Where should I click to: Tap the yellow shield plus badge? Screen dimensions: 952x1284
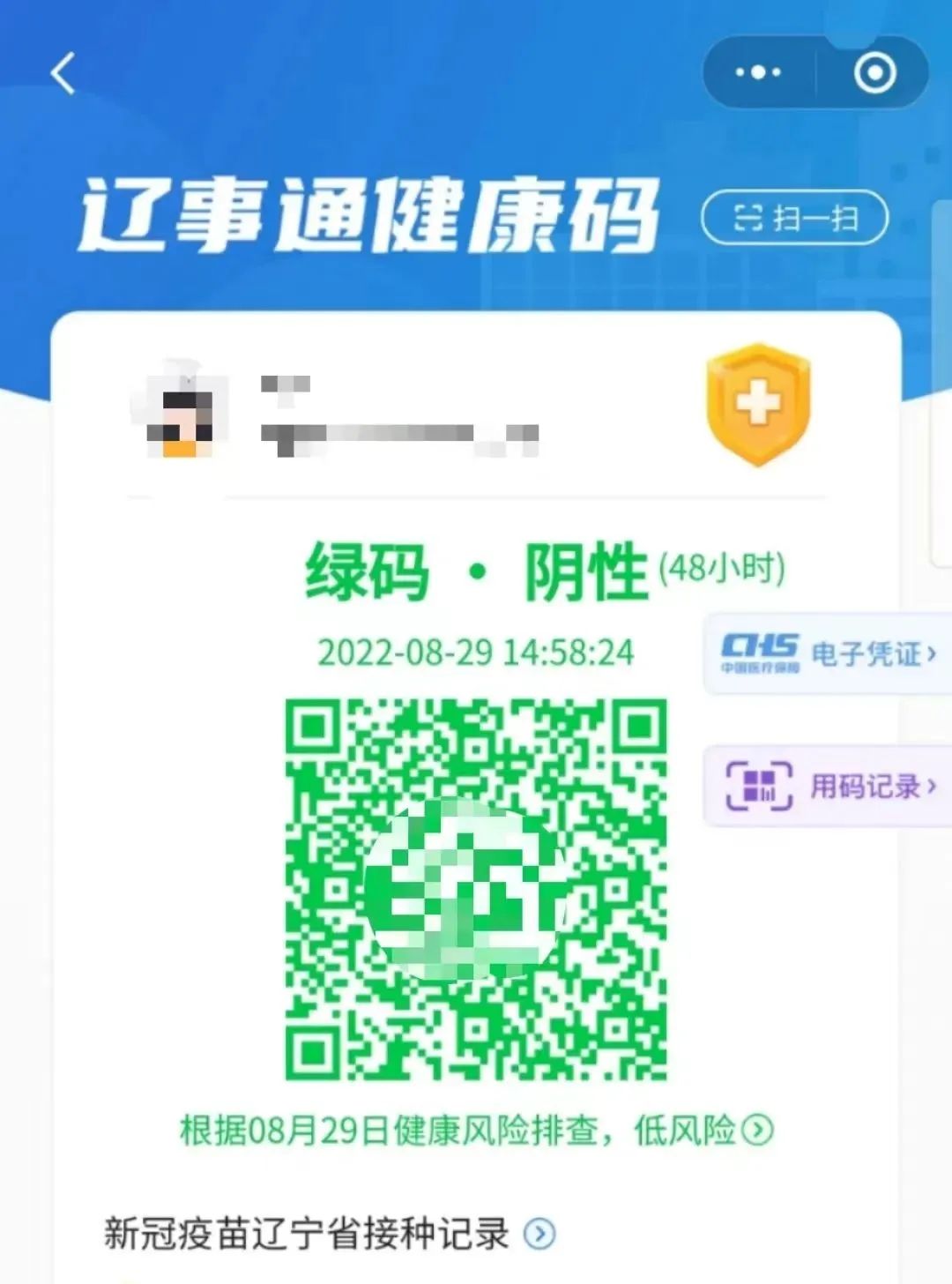[758, 405]
